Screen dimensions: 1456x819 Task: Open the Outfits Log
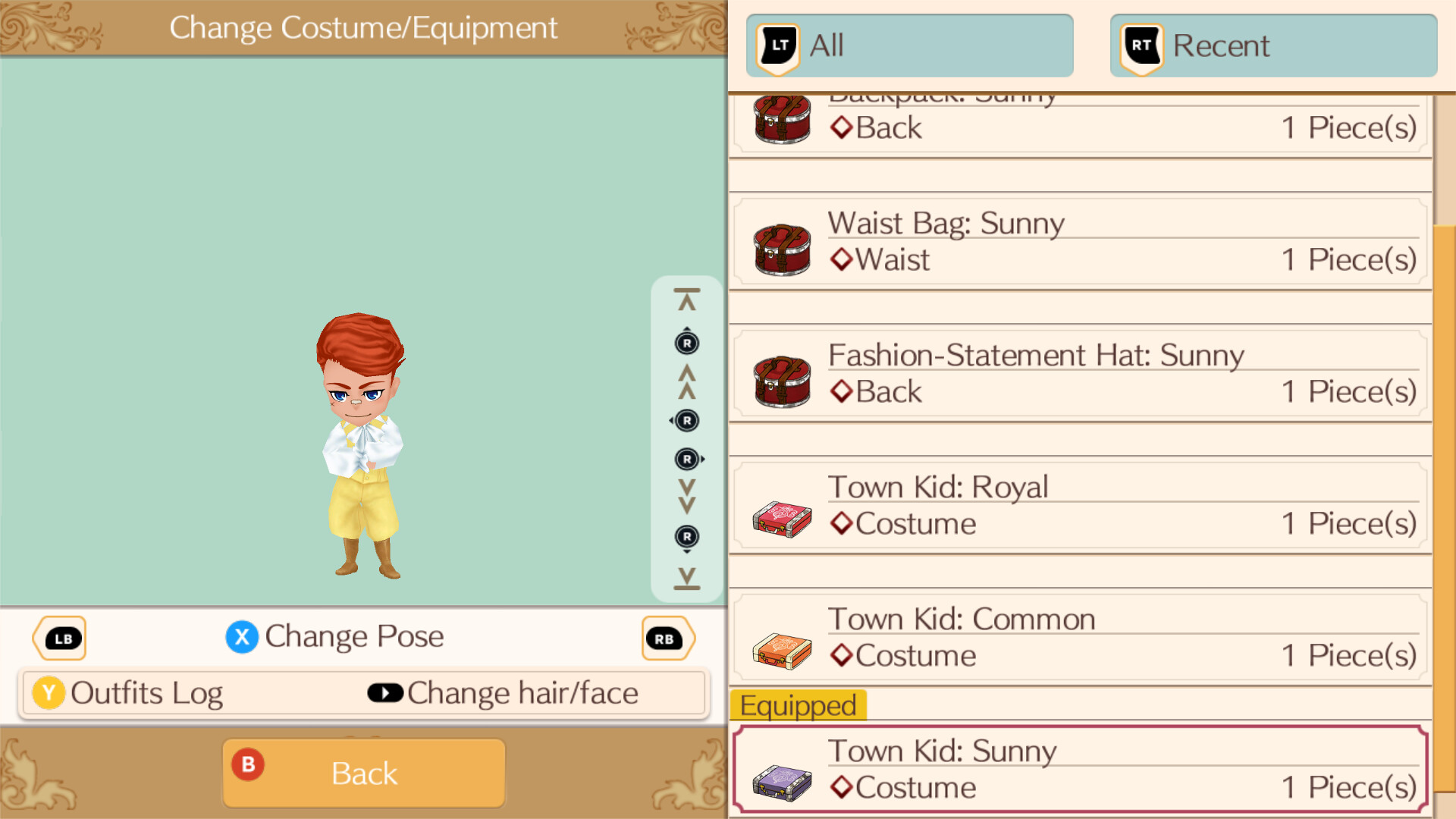(129, 693)
